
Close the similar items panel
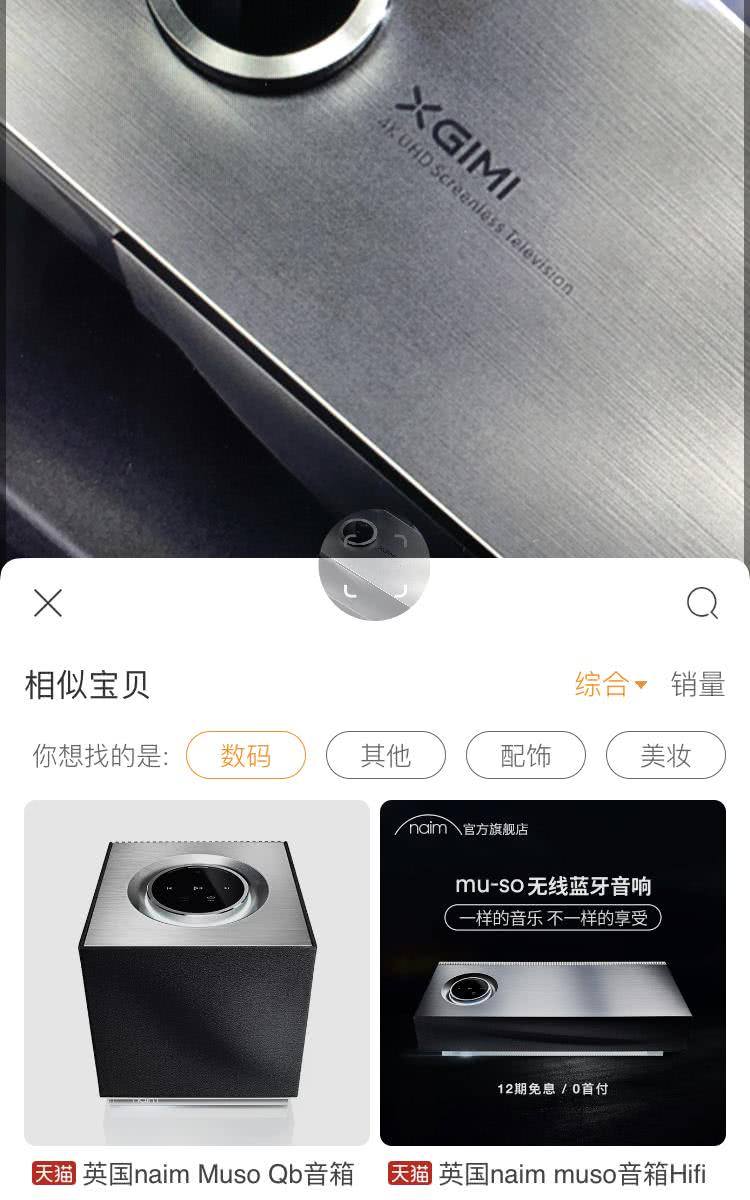pos(48,603)
